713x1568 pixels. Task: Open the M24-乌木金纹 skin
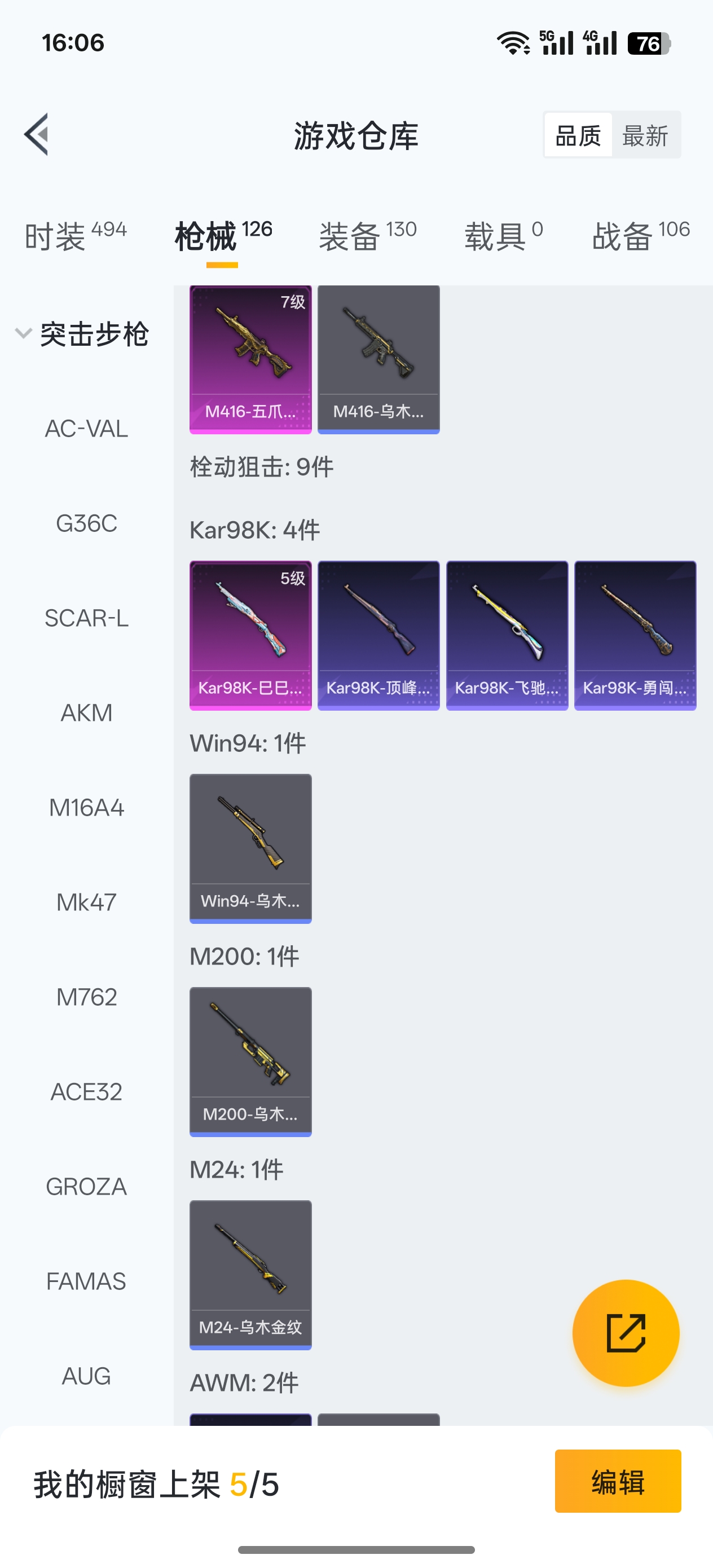pyautogui.click(x=250, y=1275)
